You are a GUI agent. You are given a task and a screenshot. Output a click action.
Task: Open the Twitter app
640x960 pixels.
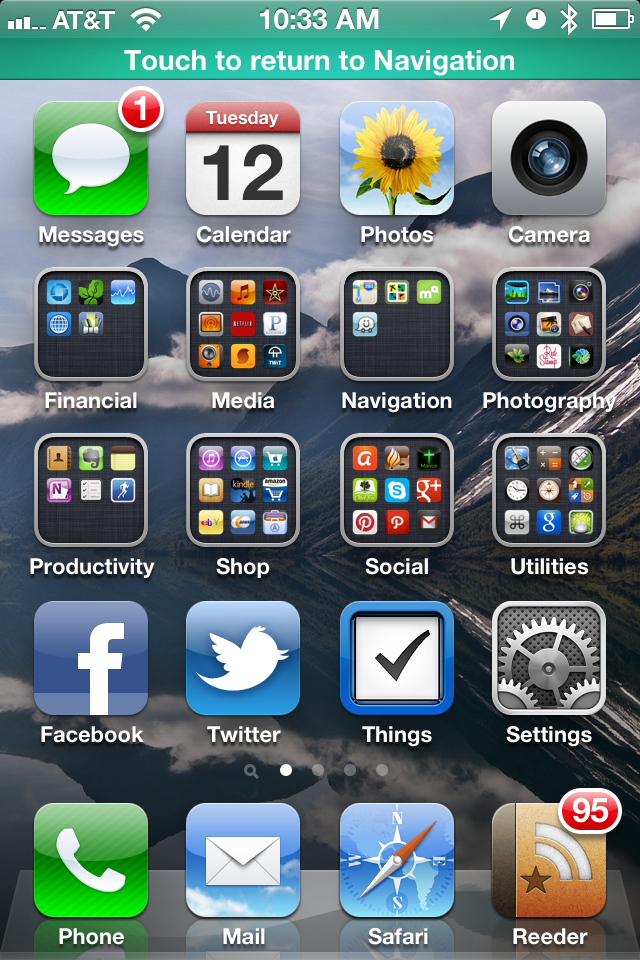(243, 658)
